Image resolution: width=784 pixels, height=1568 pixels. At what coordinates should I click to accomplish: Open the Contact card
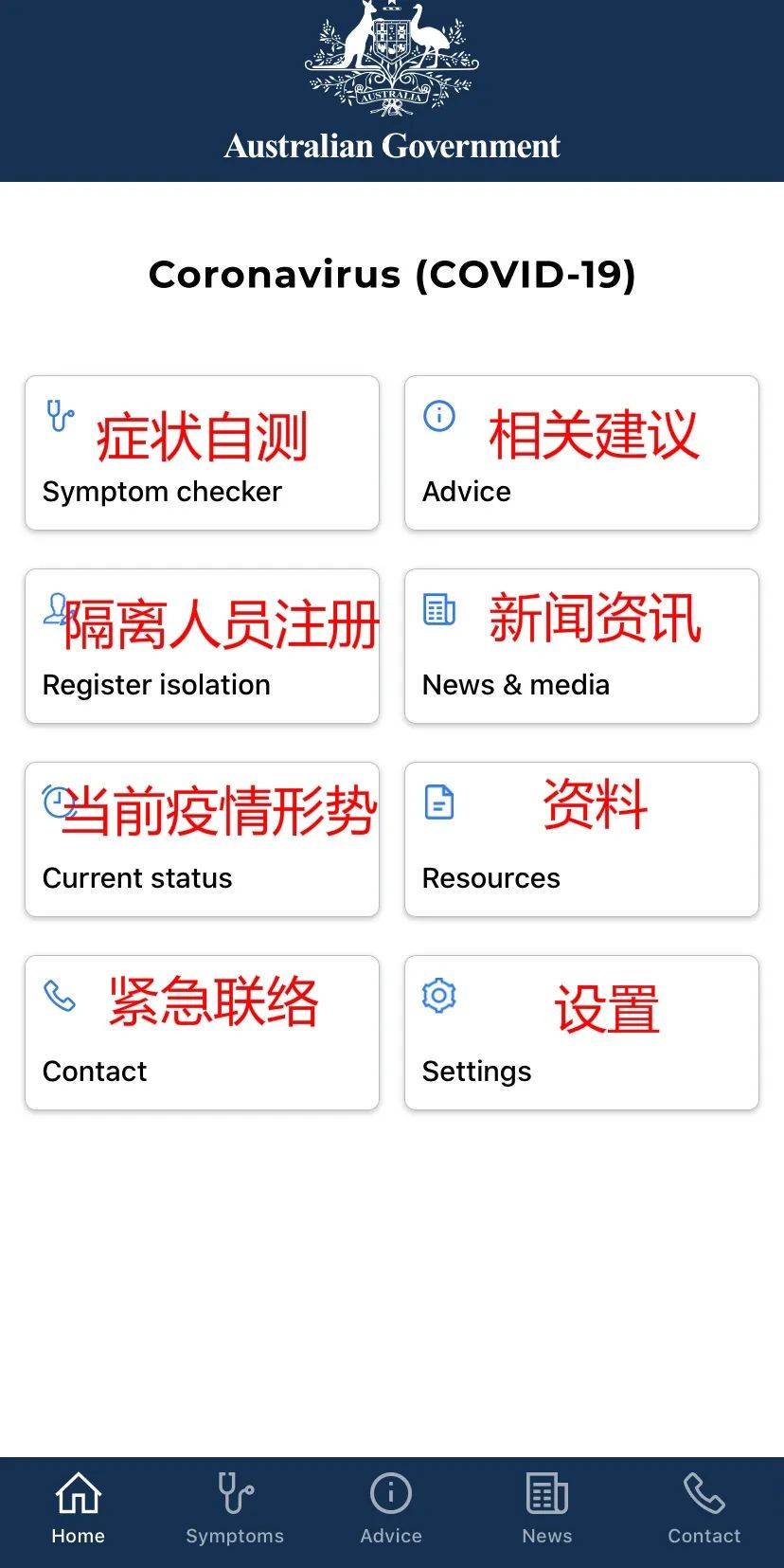pos(202,1033)
